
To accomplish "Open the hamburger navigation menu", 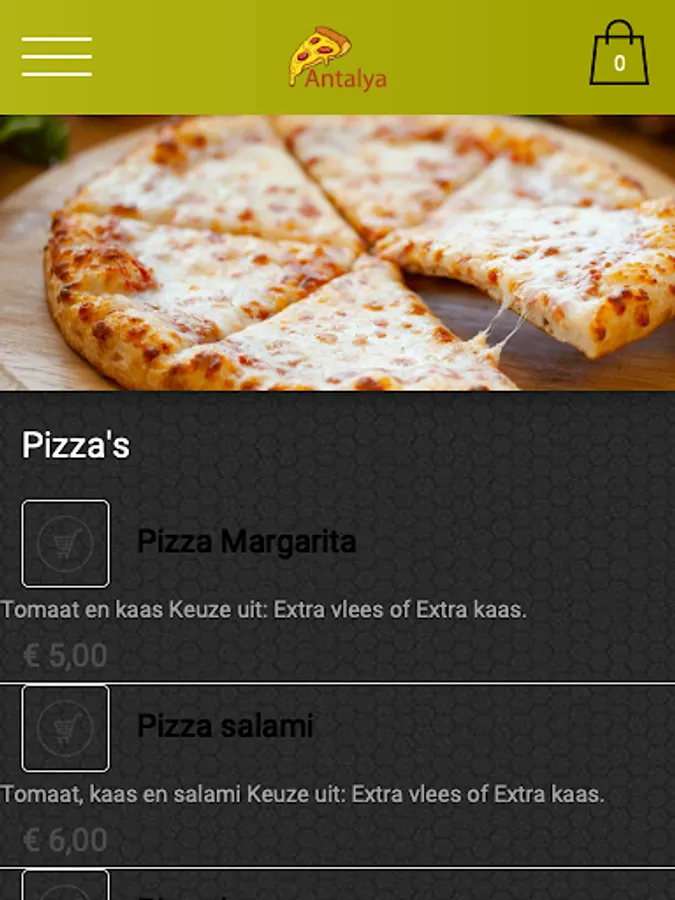I will [x=57, y=57].
